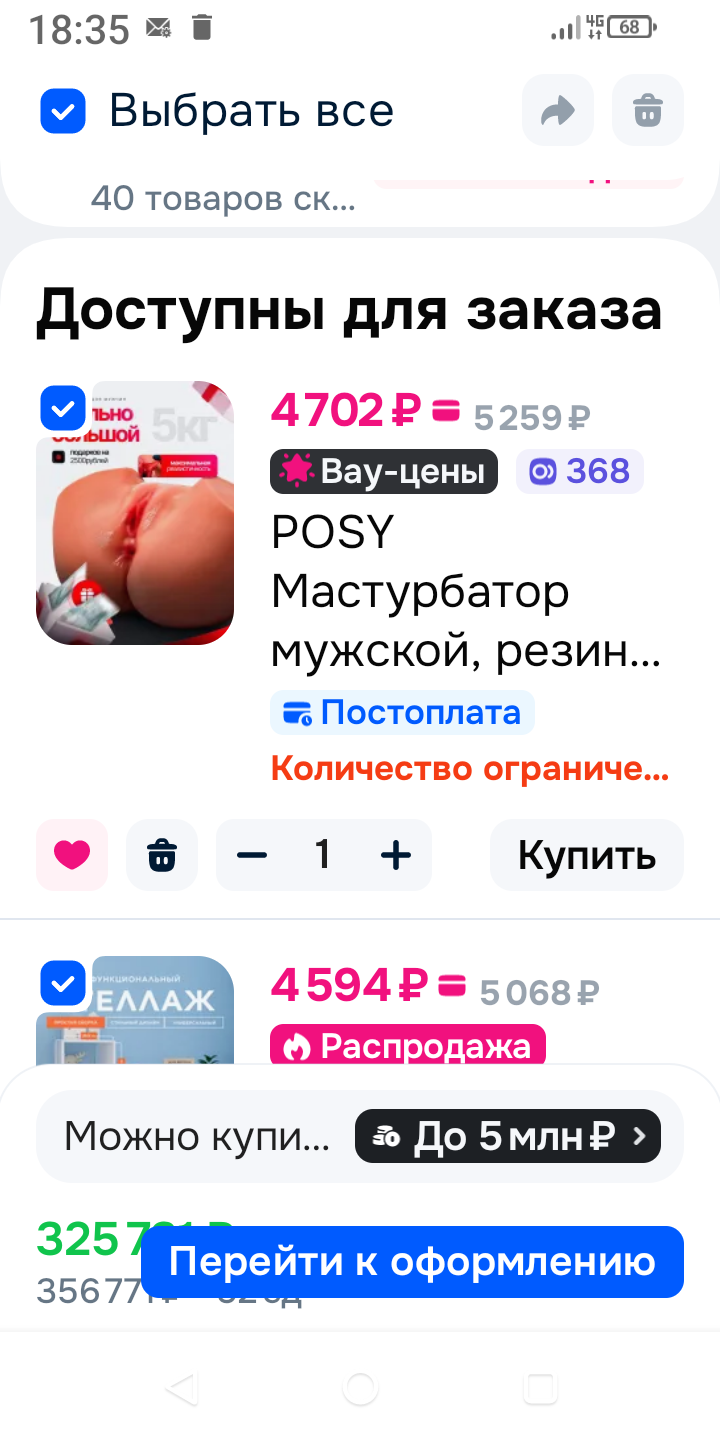Decrease the POSY item quantity
This screenshot has height=1440, width=720.
(252, 855)
